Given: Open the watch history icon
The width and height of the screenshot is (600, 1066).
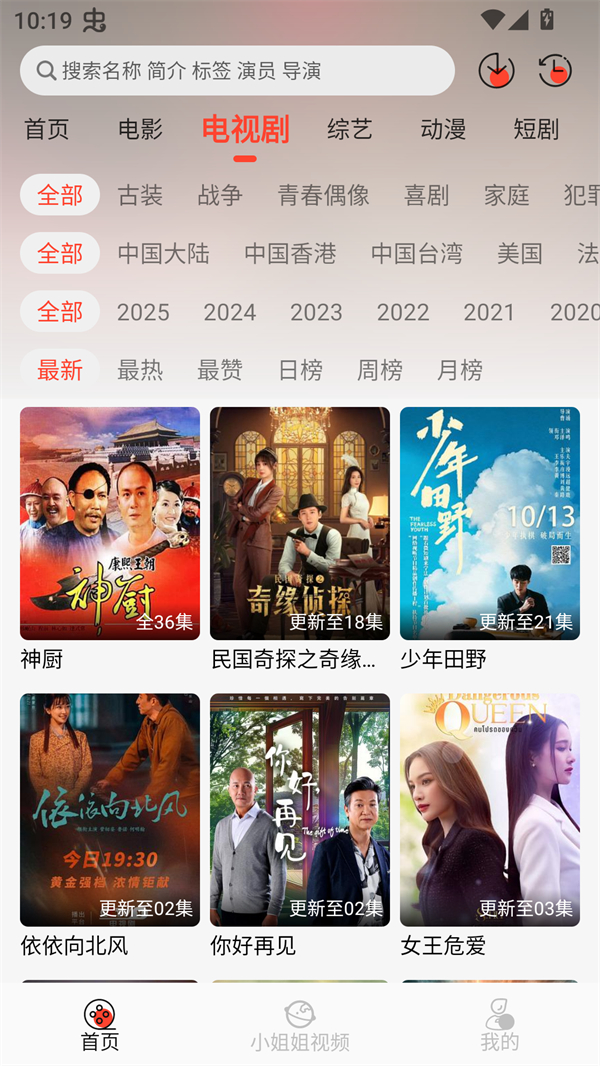Looking at the screenshot, I should [555, 70].
